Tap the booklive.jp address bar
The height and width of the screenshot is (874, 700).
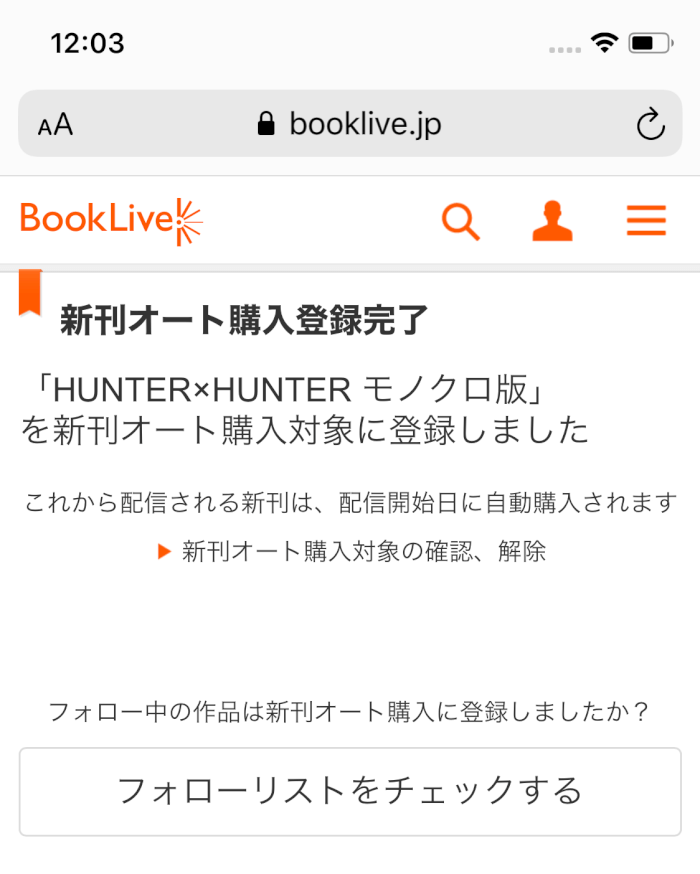(x=350, y=125)
